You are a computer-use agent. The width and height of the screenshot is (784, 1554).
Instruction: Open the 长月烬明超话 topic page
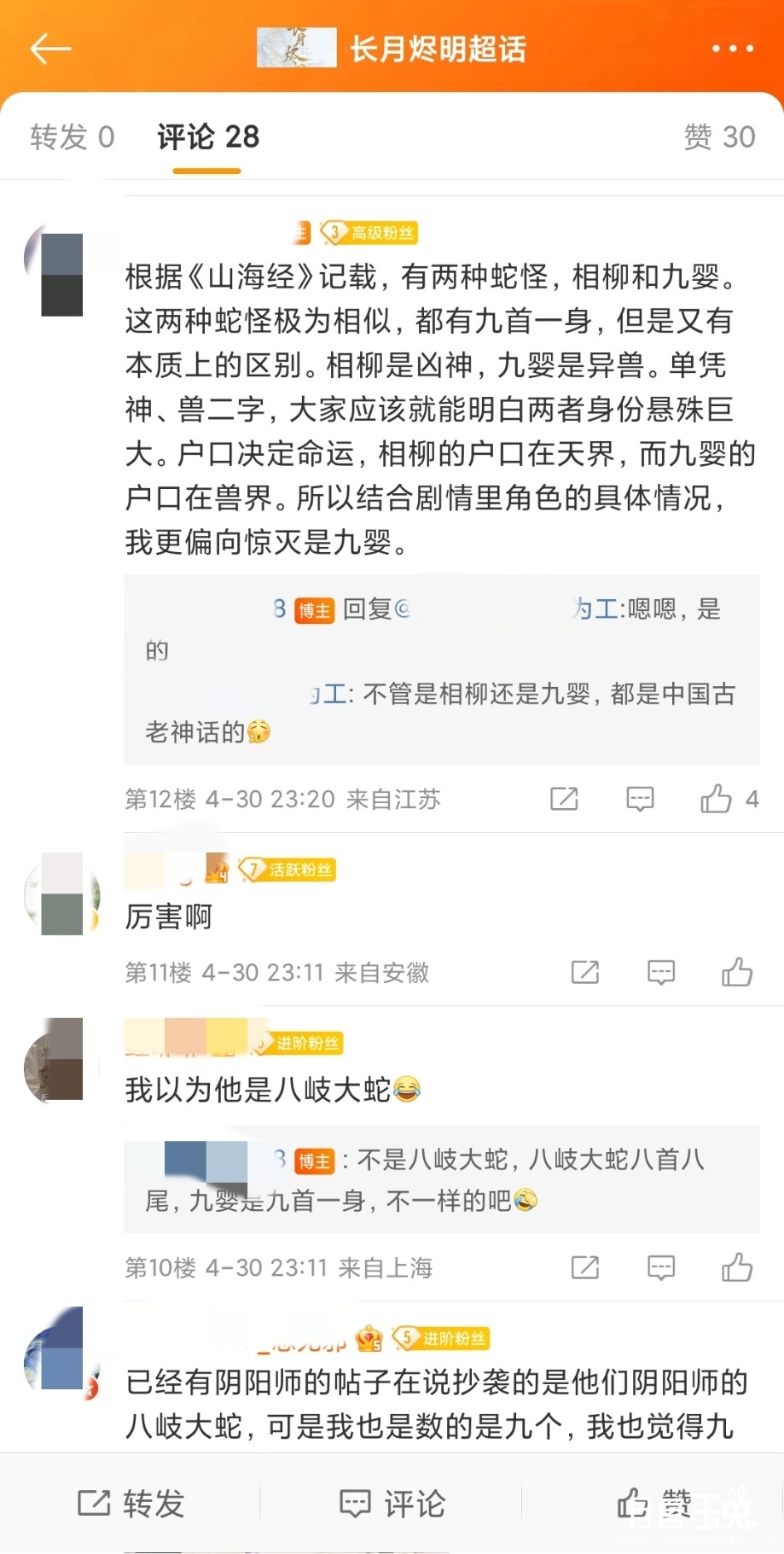coord(437,49)
